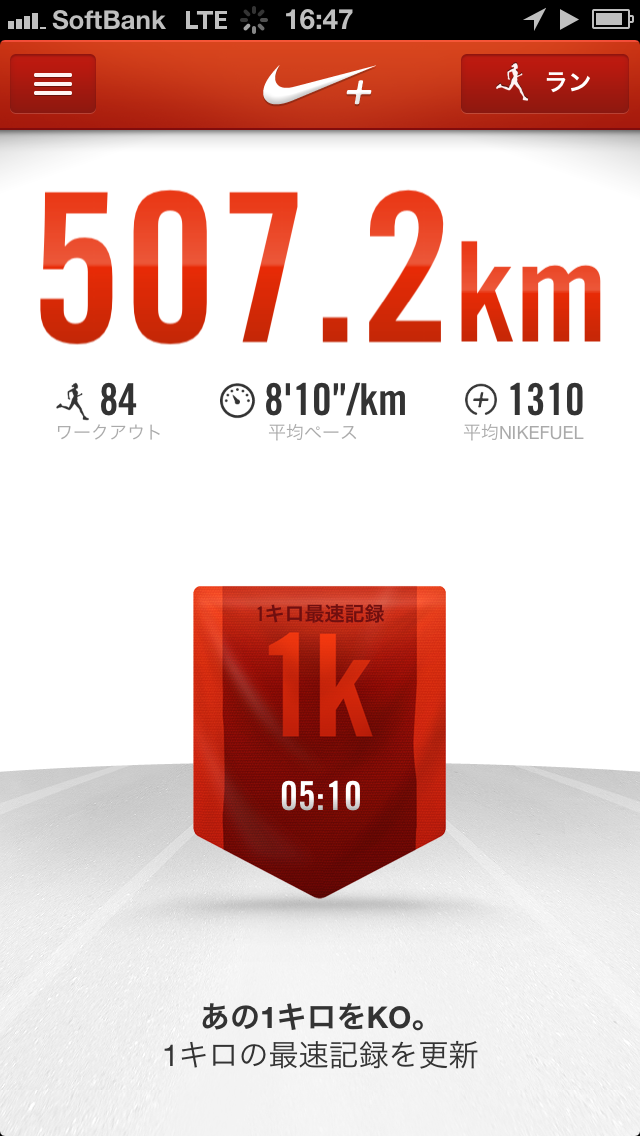Screen dimensions: 640x1136
Task: Open the hamburger menu
Action: [x=53, y=84]
